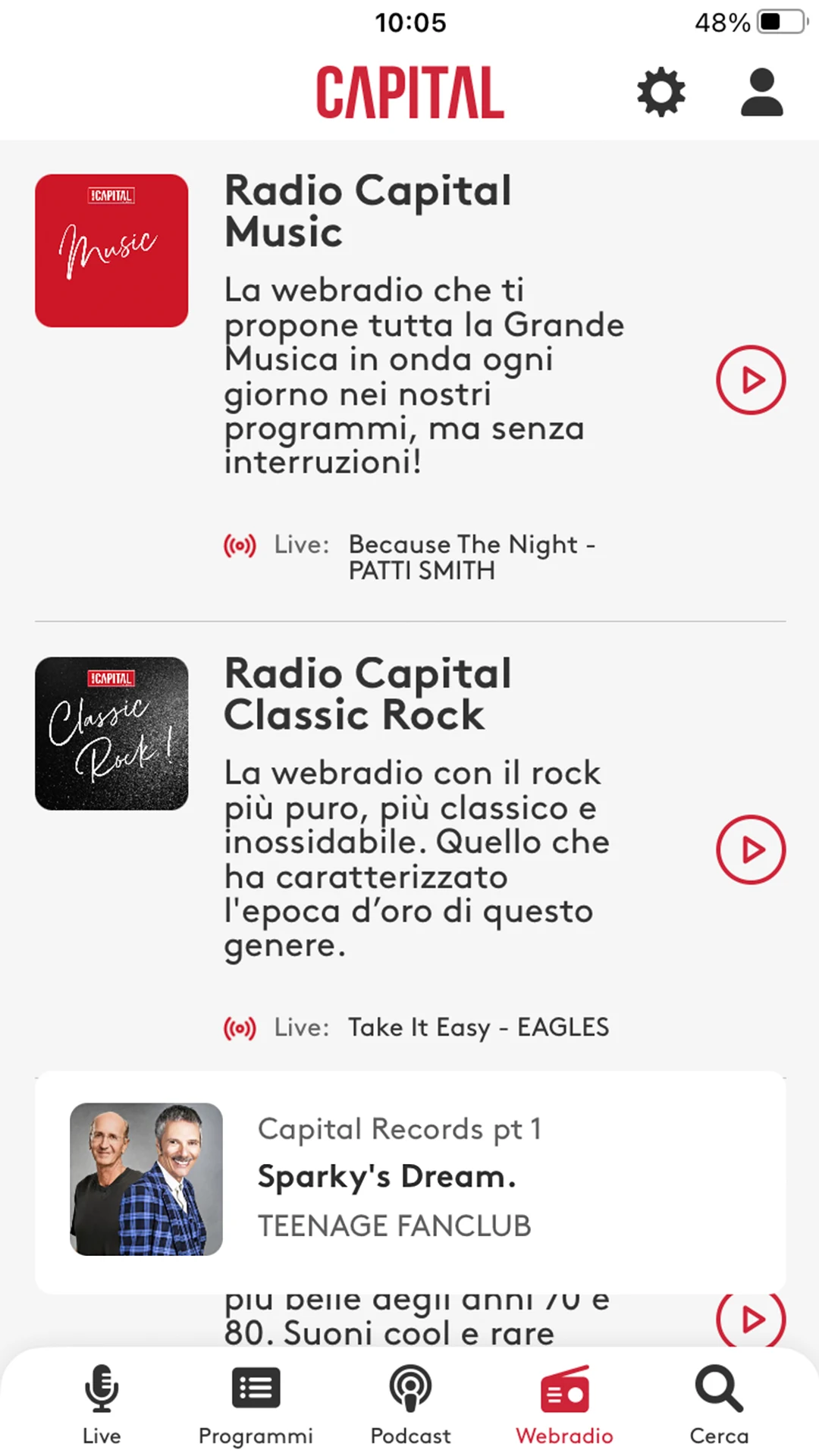Play the partly hidden webradio below
The image size is (819, 1456).
pos(751,1321)
